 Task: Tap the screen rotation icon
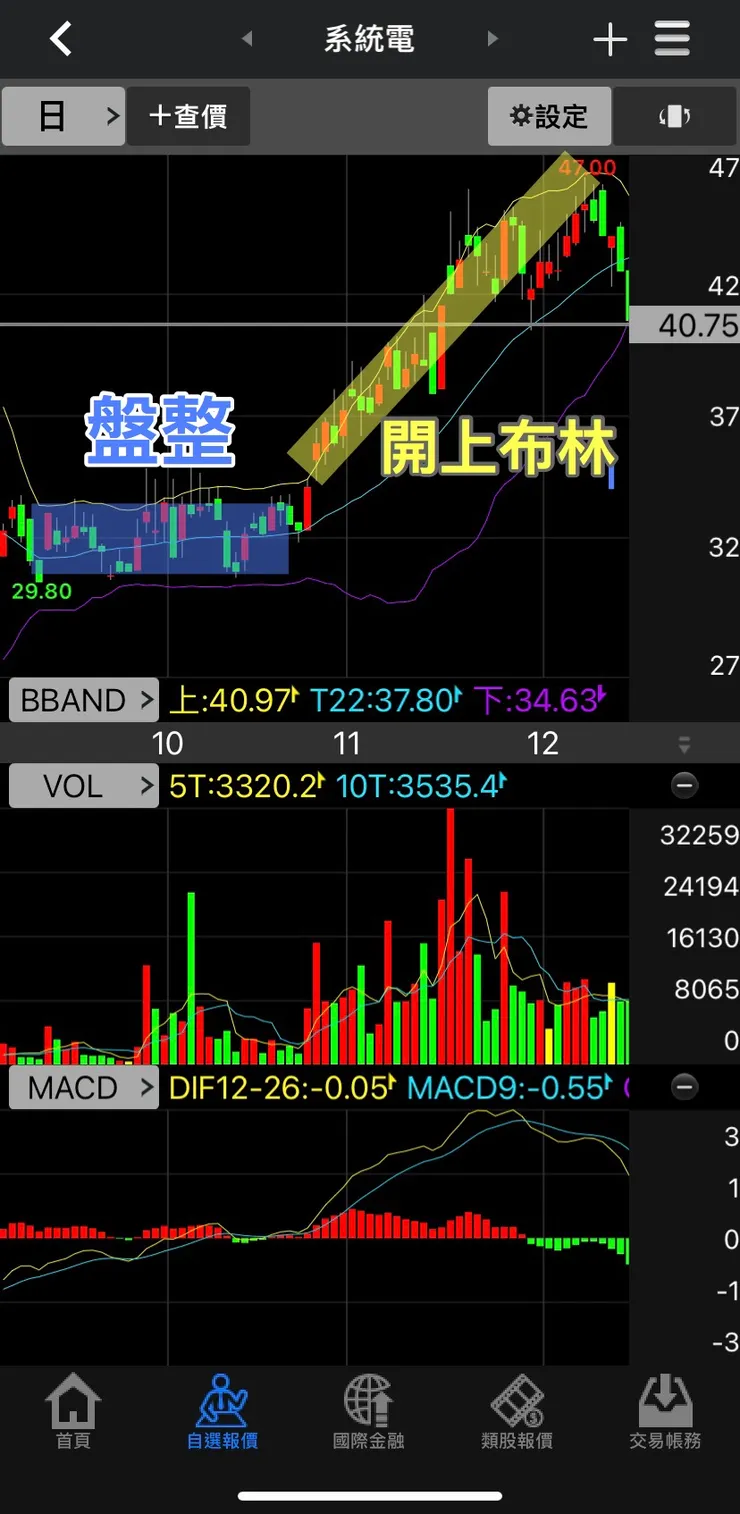(x=675, y=116)
